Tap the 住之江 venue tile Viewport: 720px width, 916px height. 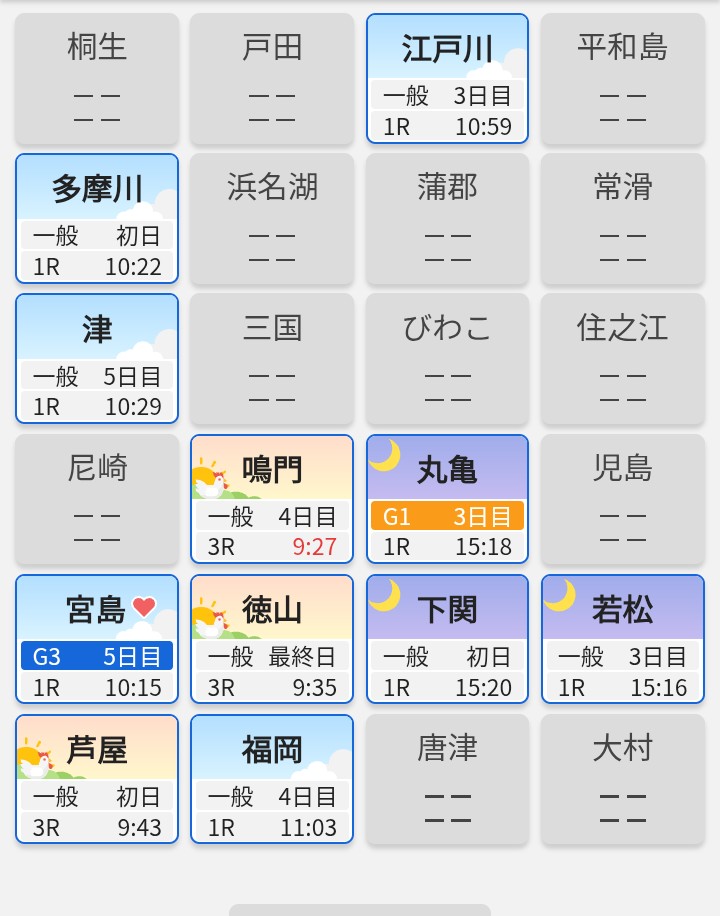coord(623,359)
